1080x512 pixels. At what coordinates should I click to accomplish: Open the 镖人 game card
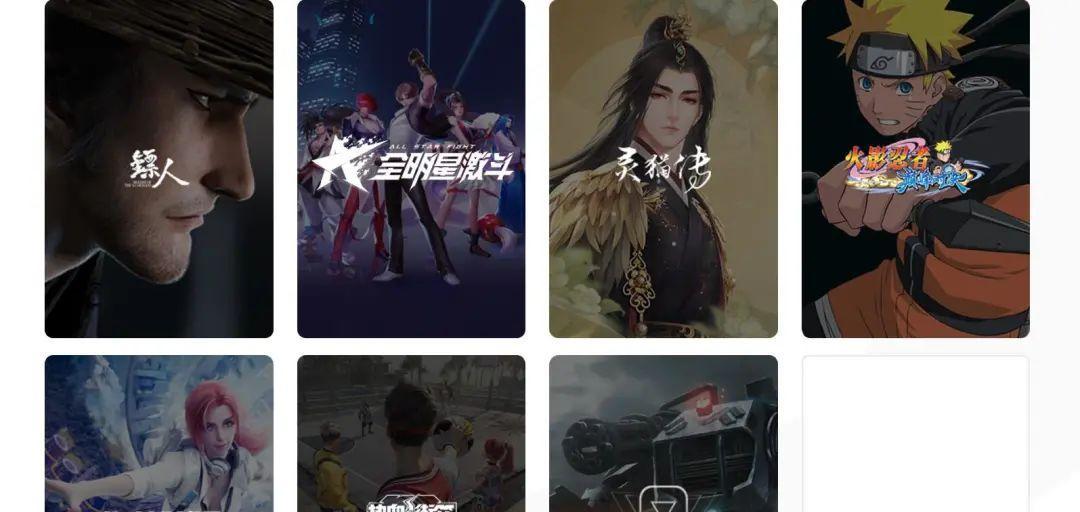[159, 168]
